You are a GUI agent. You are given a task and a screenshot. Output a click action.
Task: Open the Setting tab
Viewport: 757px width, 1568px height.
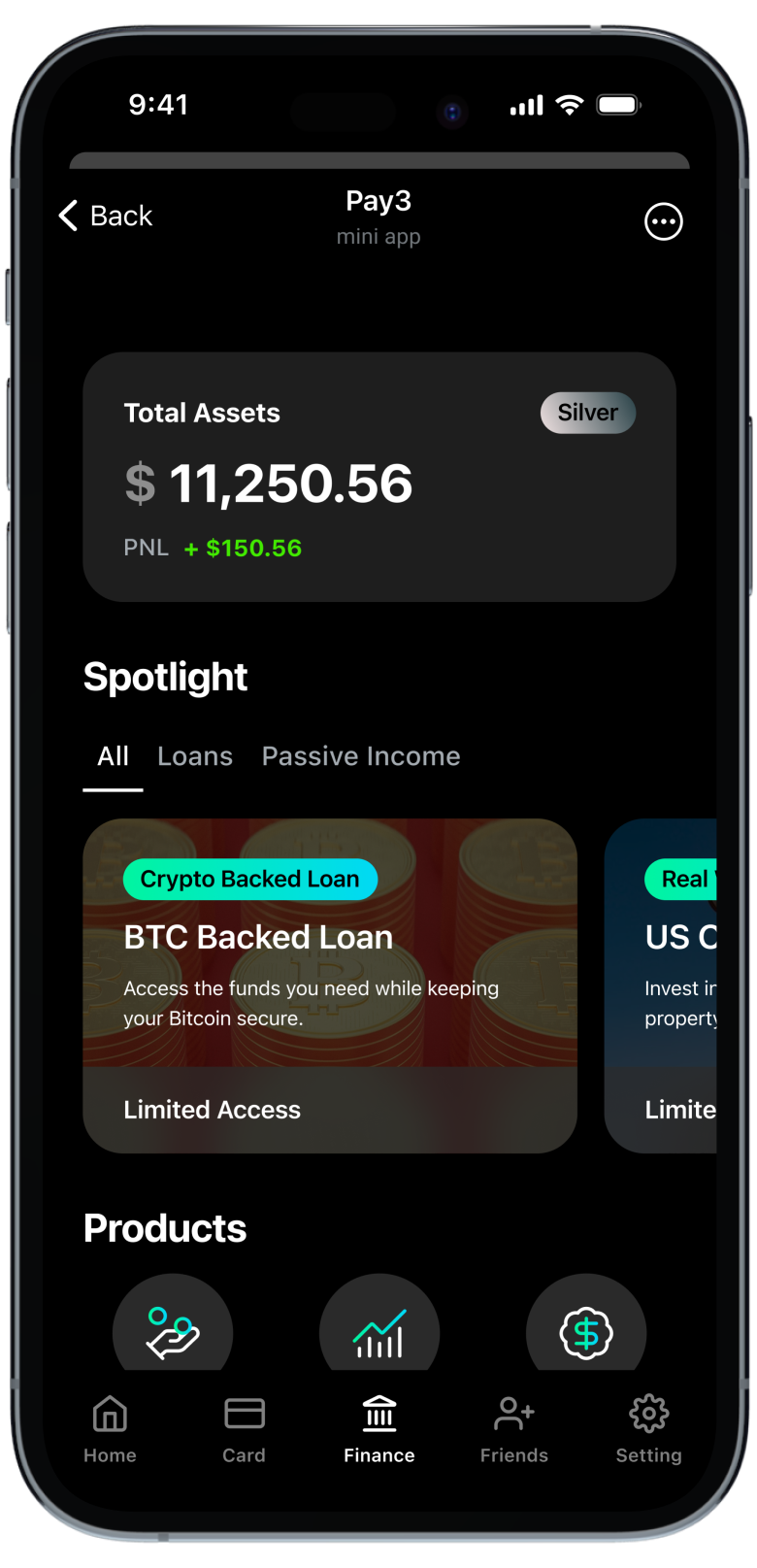[x=648, y=1428]
